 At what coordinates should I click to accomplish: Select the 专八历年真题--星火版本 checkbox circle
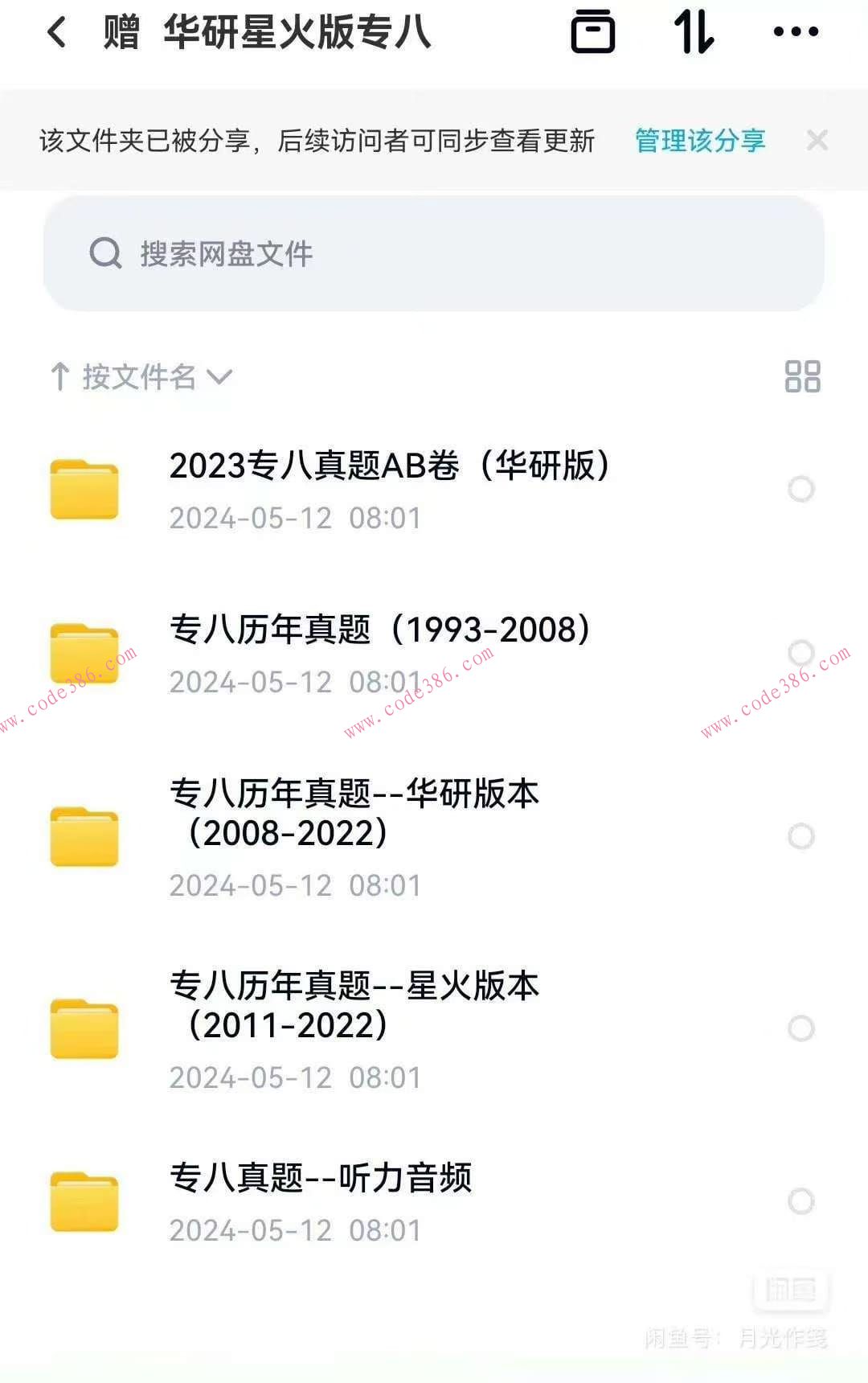click(800, 1026)
